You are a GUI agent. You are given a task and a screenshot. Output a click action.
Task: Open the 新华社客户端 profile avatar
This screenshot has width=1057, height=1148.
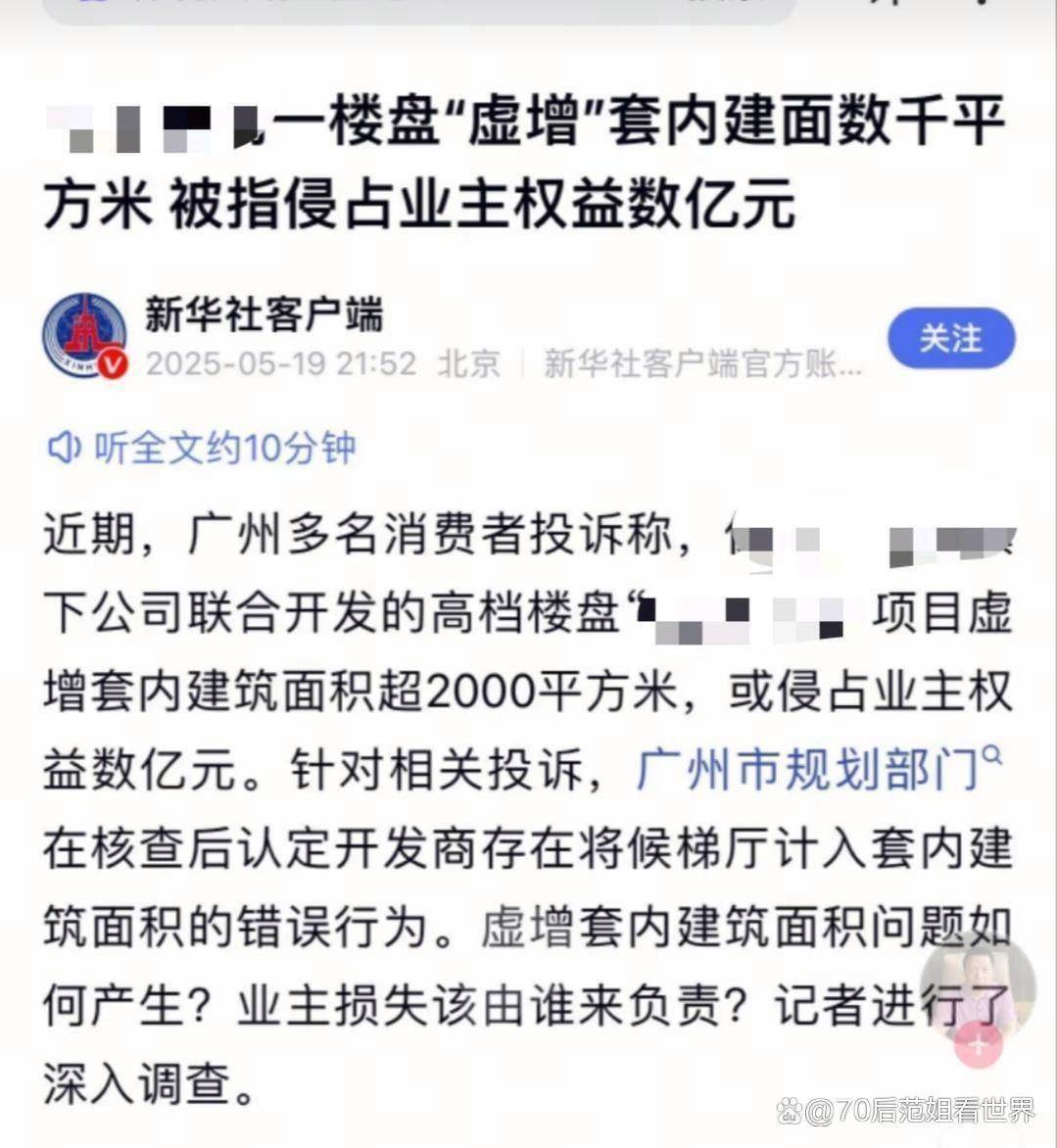(x=84, y=336)
